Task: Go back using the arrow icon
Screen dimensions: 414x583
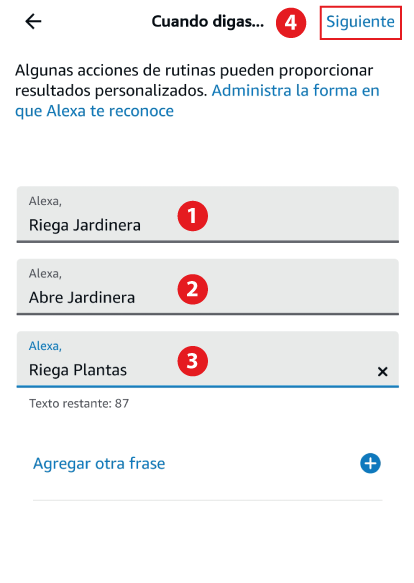Action: tap(33, 22)
